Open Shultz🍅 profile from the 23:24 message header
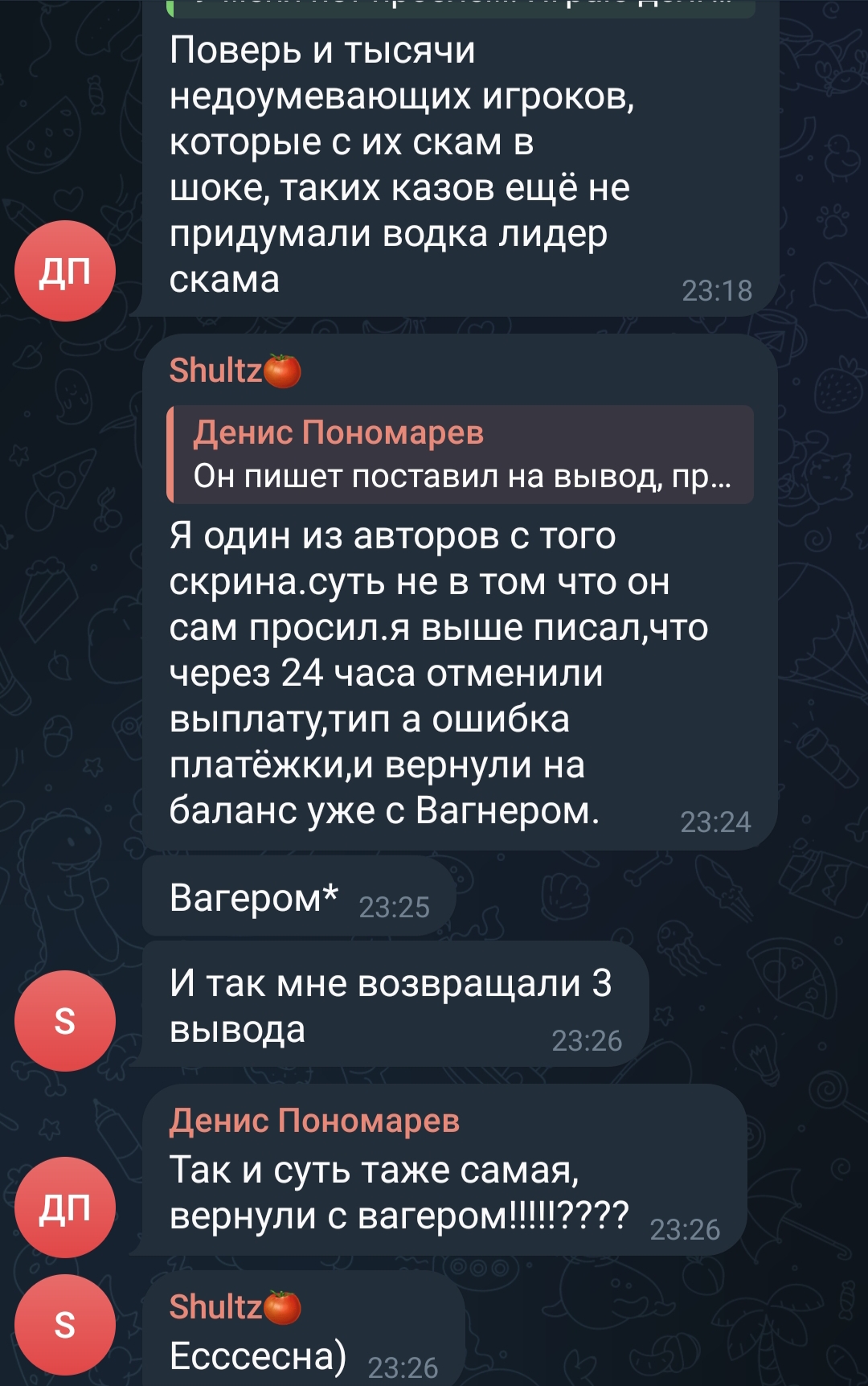Screen dimensions: 868x1386 [217, 369]
